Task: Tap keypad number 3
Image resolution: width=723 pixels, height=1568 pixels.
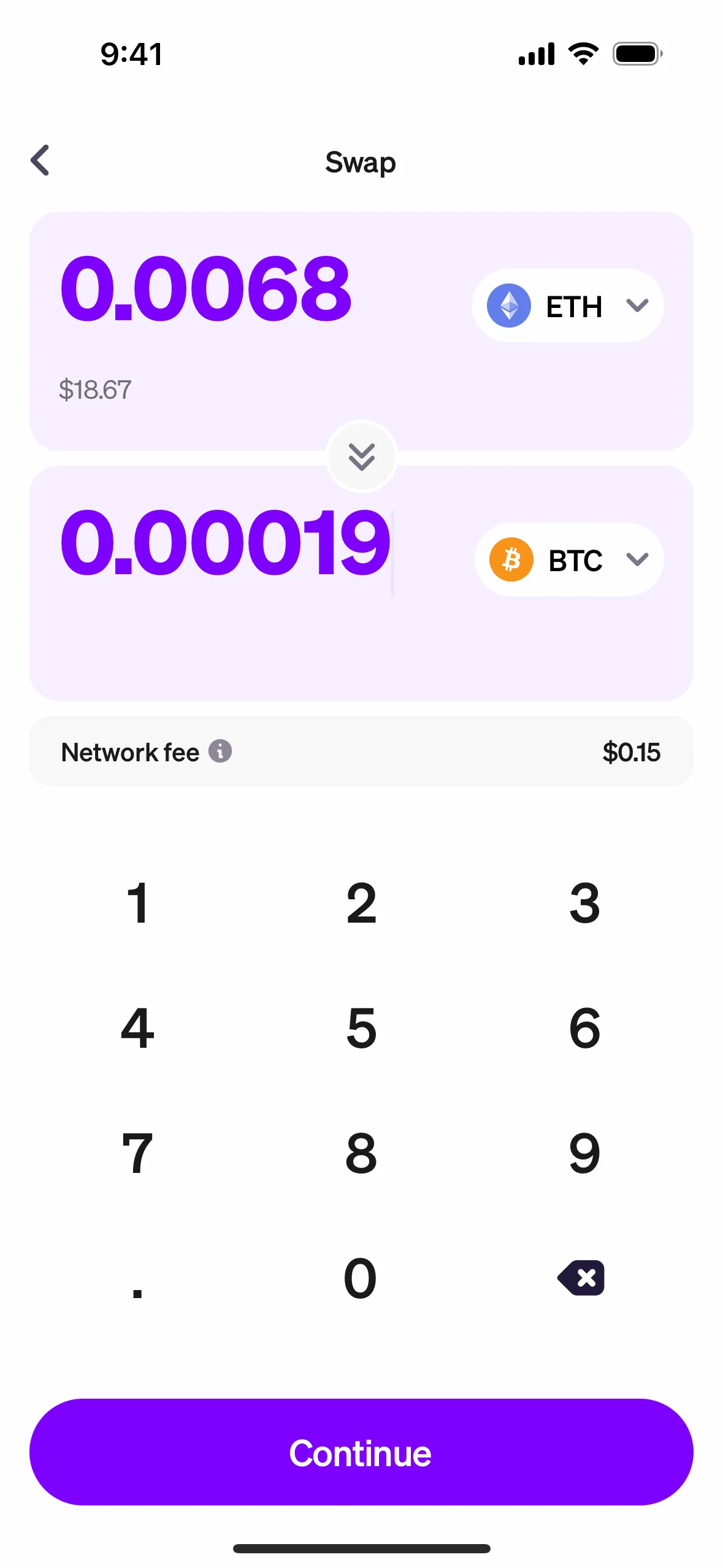Action: 584,903
